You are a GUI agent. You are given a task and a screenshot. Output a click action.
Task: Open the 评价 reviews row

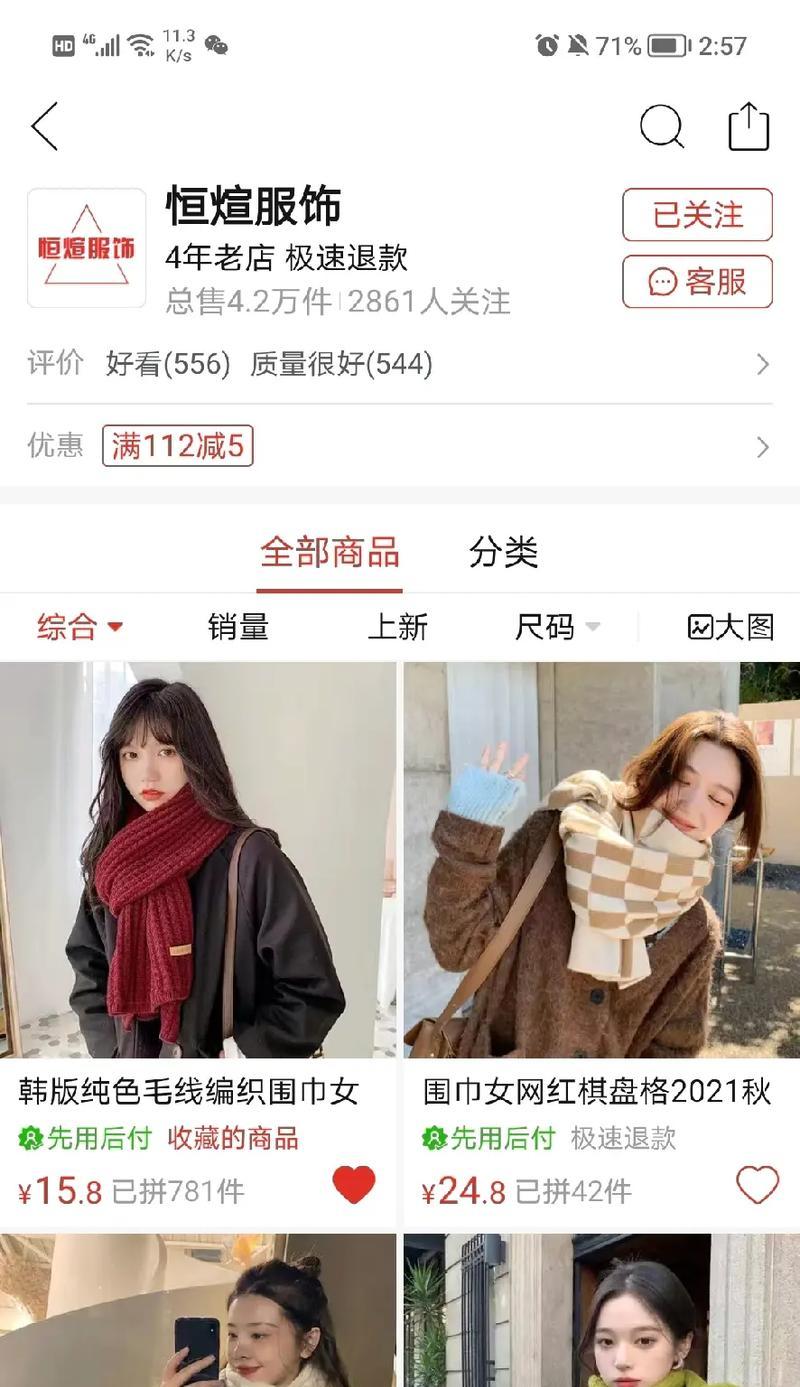(x=400, y=364)
